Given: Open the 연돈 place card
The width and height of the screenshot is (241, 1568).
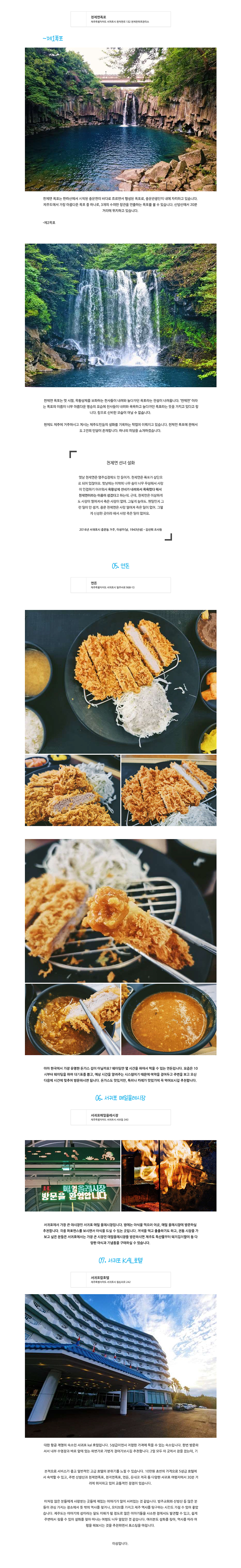Looking at the screenshot, I should tap(120, 585).
